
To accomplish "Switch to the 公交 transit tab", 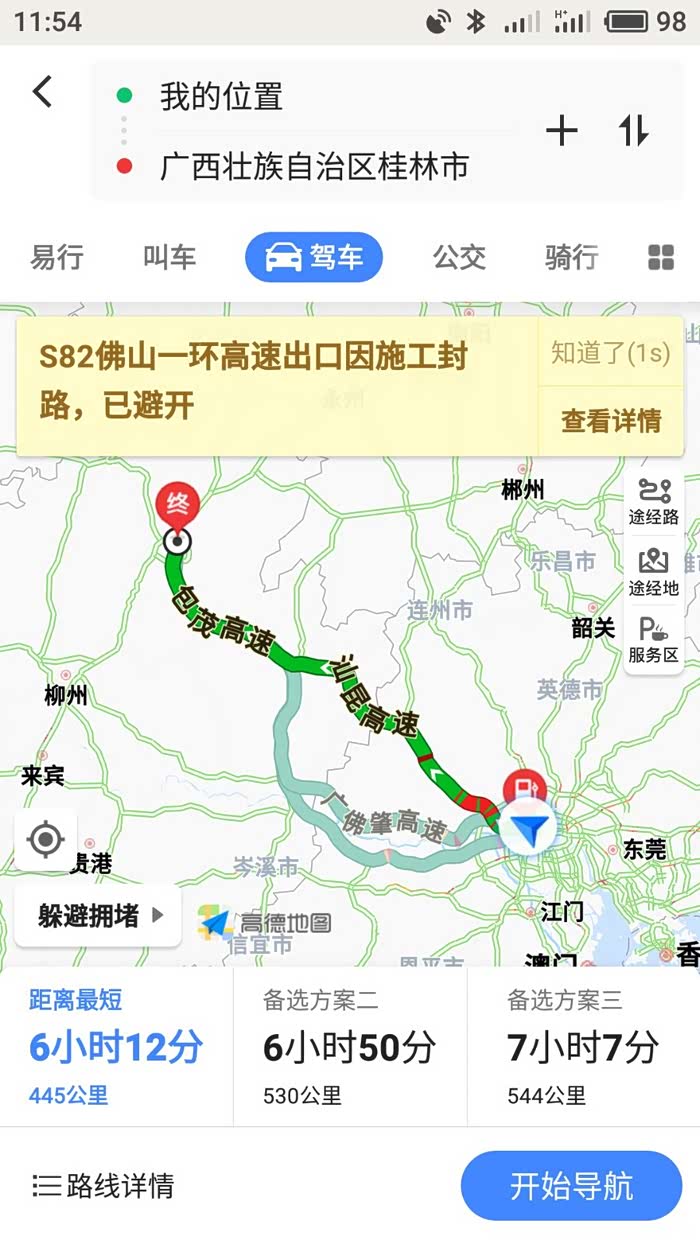I will (x=459, y=257).
